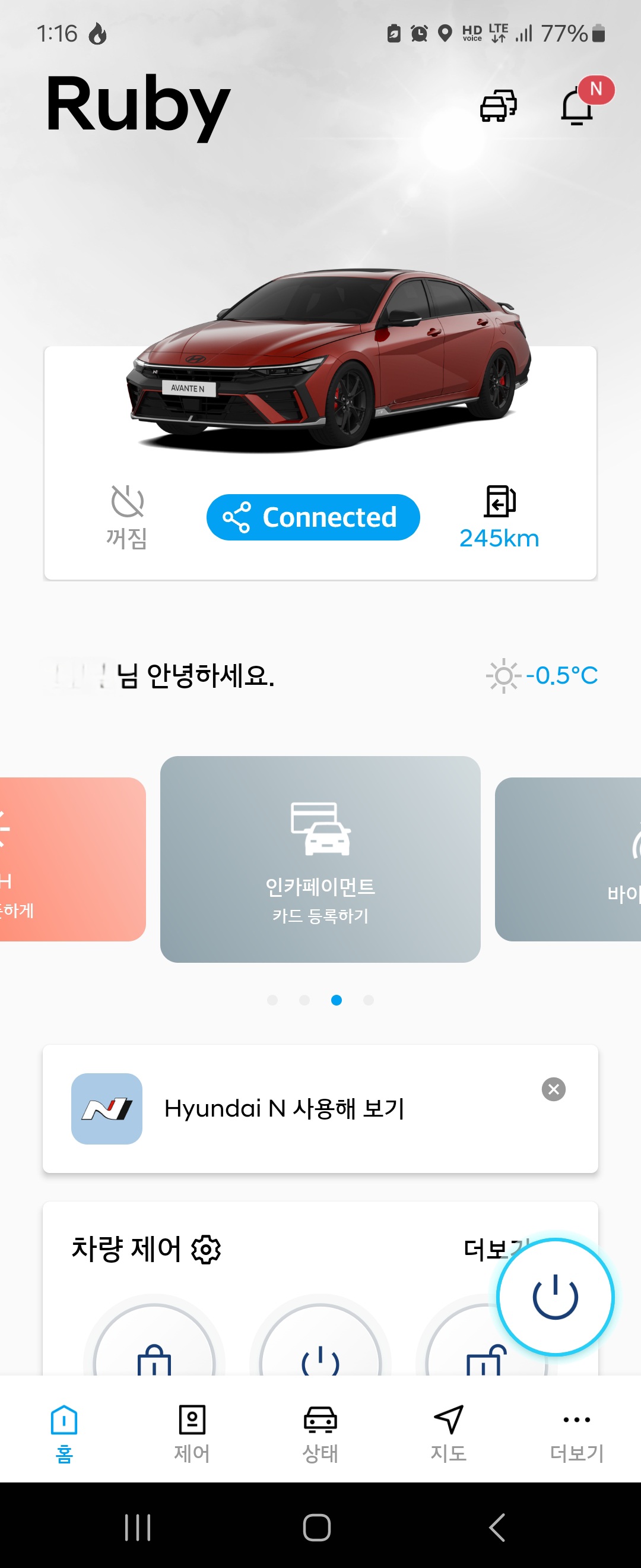Open the notifications bell
The width and height of the screenshot is (641, 1568).
pyautogui.click(x=577, y=106)
